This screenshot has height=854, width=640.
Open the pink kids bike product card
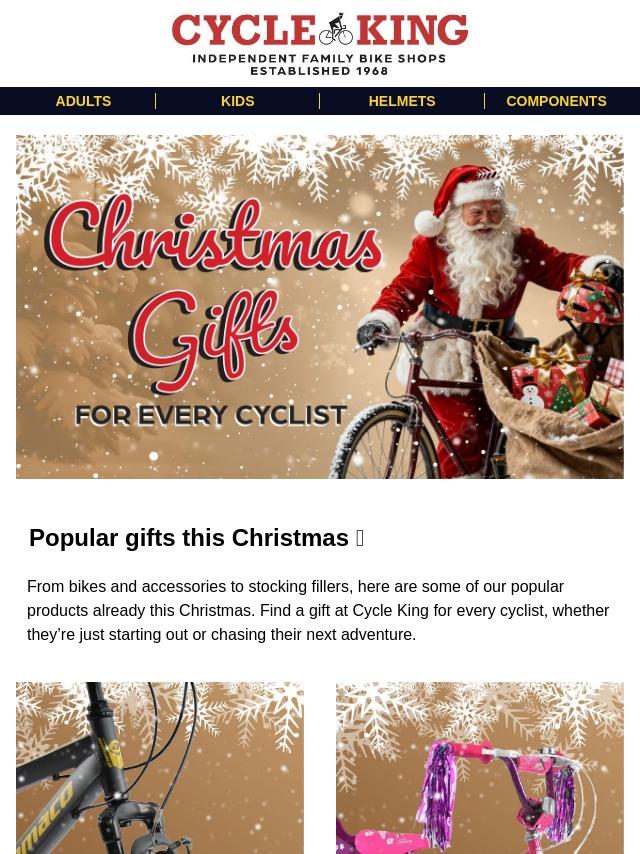480,768
